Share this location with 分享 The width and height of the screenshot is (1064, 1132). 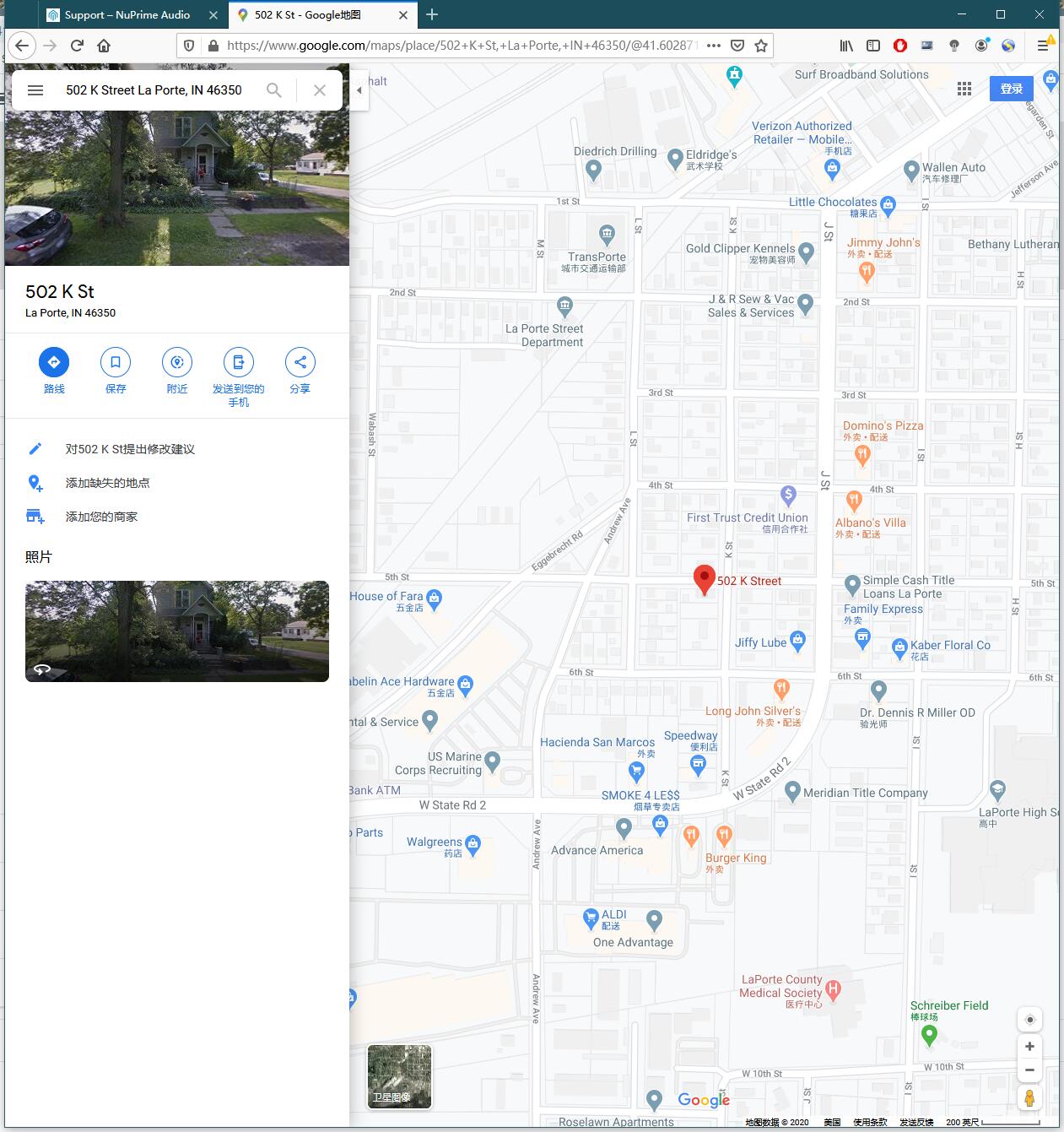pos(300,363)
